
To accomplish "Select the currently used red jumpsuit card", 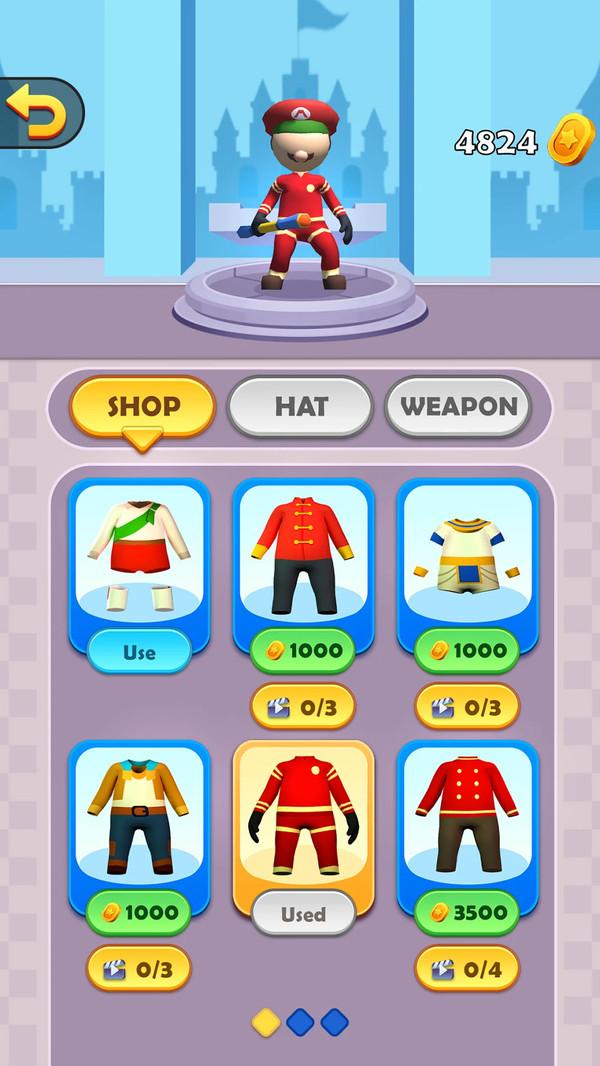I will 303,820.
